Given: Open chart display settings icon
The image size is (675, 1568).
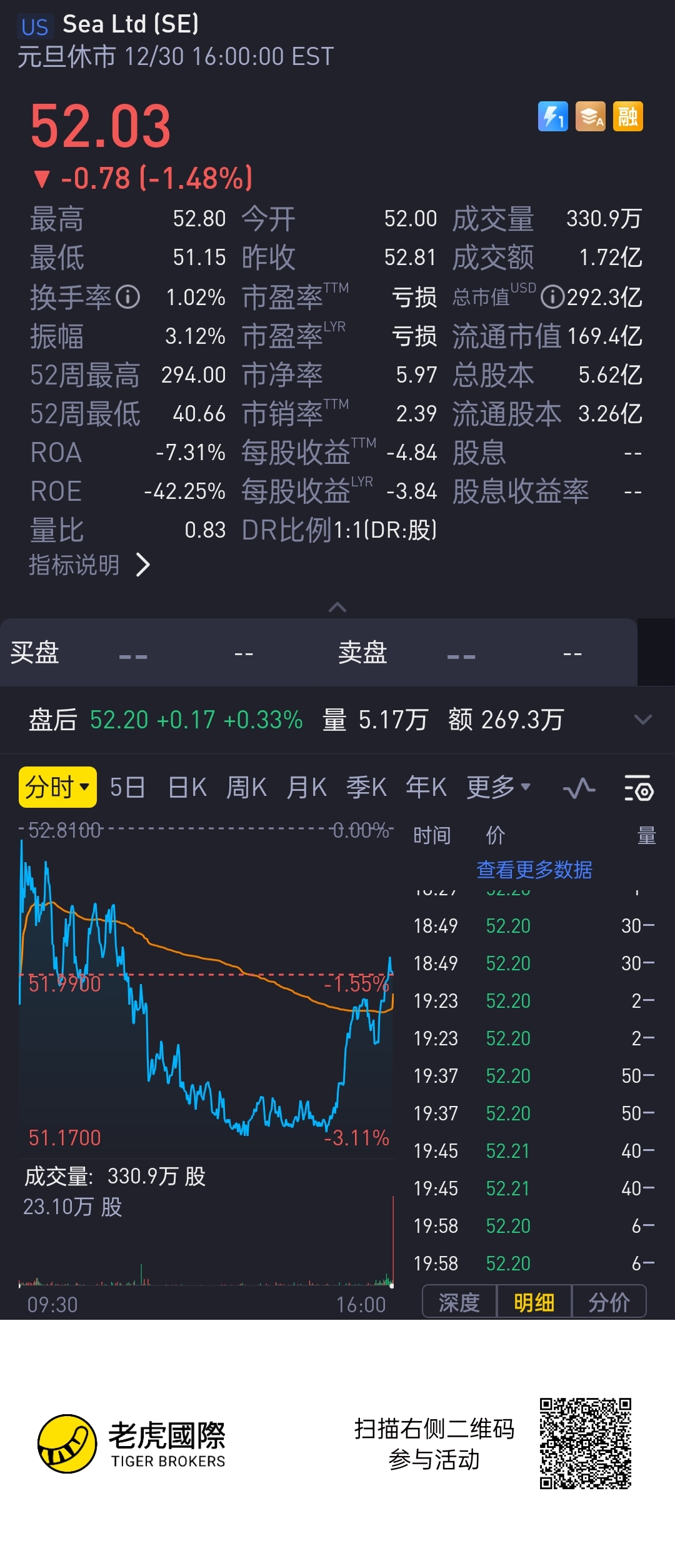Looking at the screenshot, I should 639,788.
